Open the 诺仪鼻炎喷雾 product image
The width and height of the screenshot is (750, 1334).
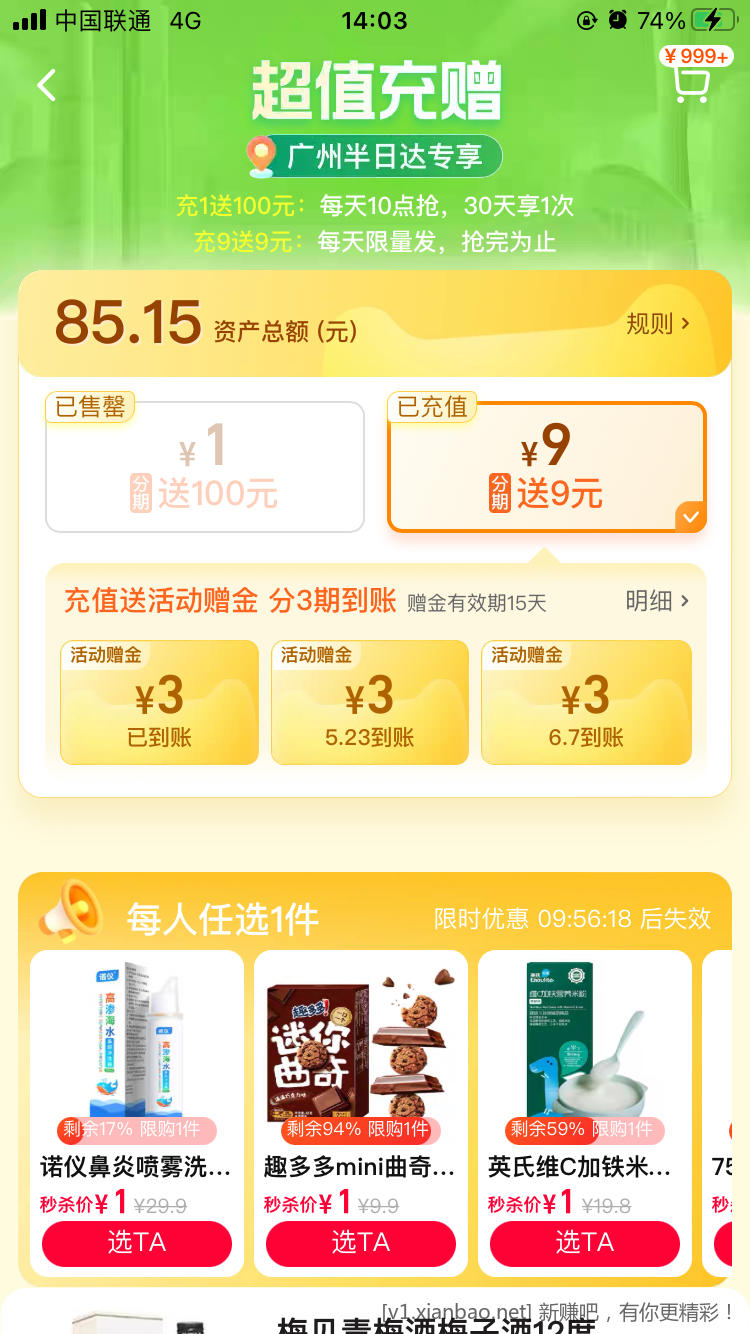pyautogui.click(x=137, y=1040)
